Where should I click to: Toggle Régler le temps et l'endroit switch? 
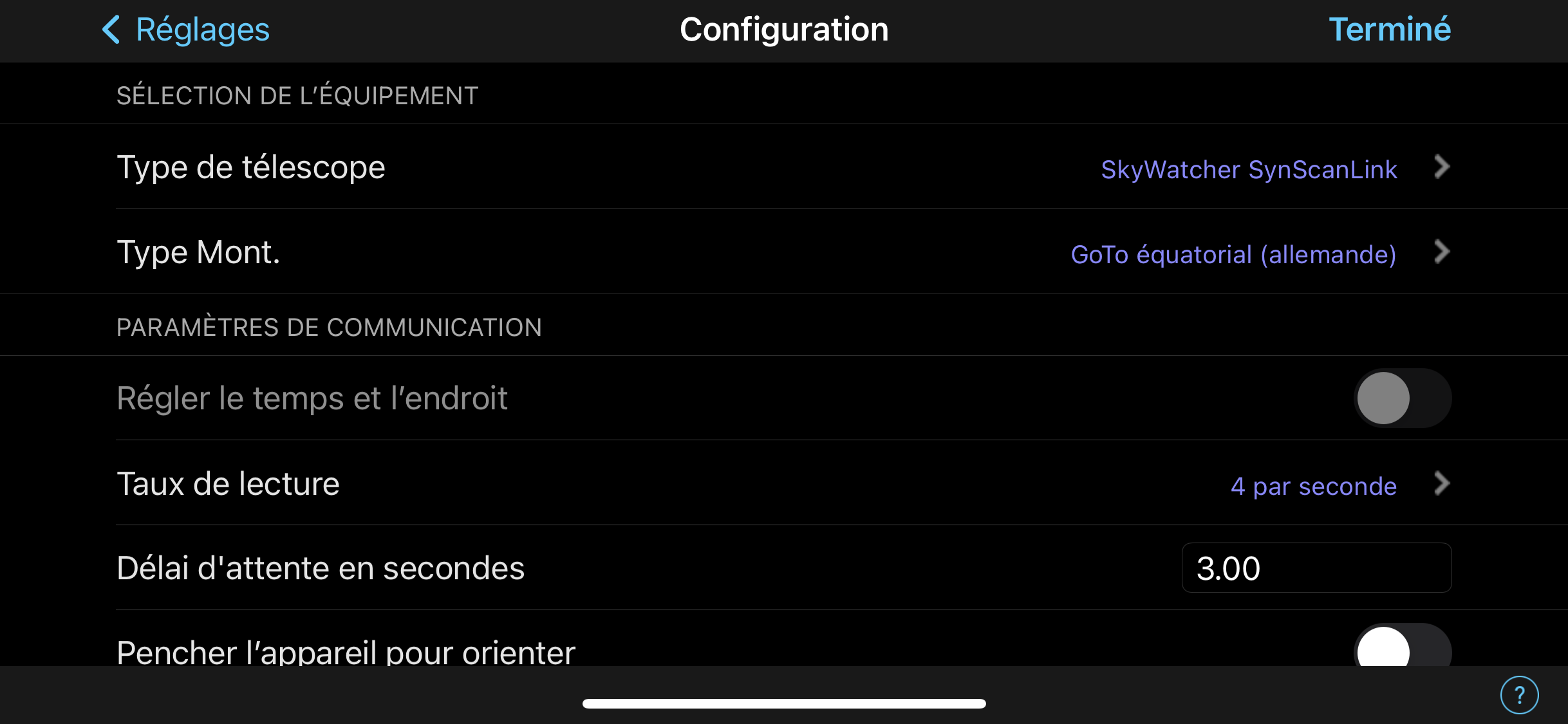(x=1401, y=398)
